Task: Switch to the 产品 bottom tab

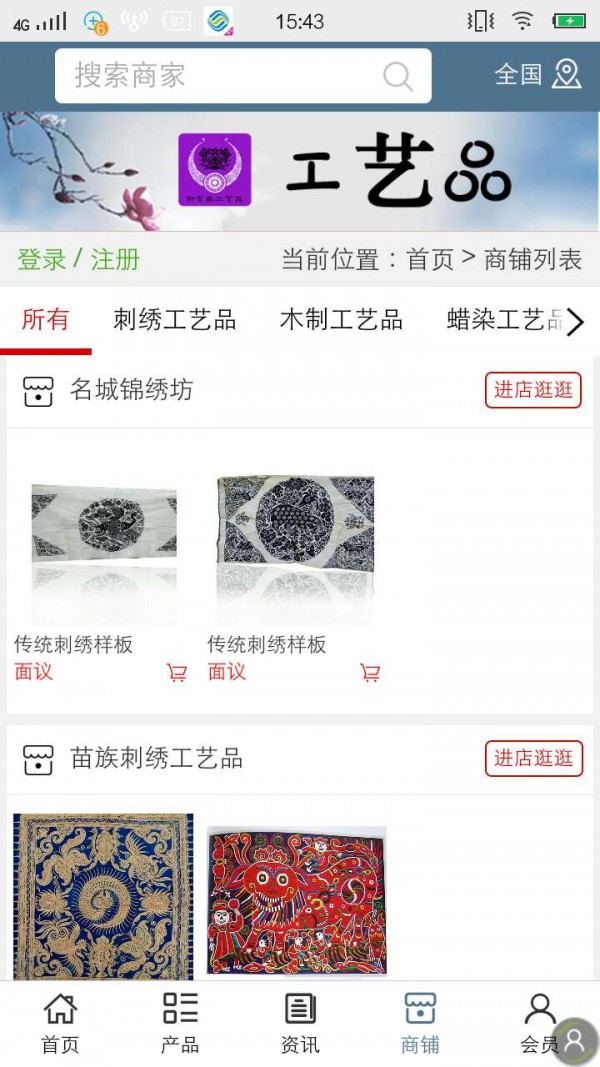Action: [180, 1023]
